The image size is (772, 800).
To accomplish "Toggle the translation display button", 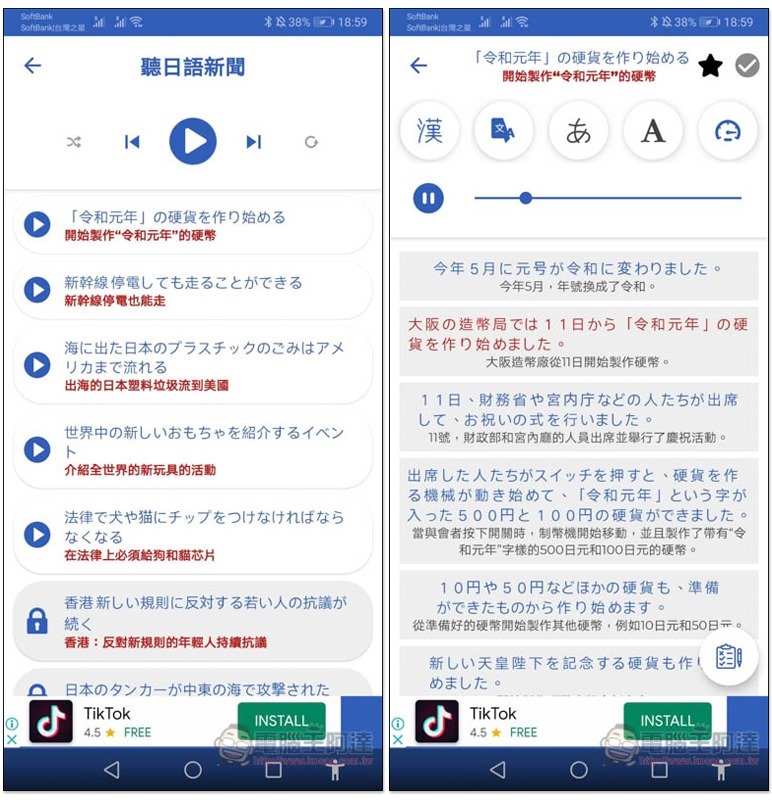I will (x=503, y=131).
